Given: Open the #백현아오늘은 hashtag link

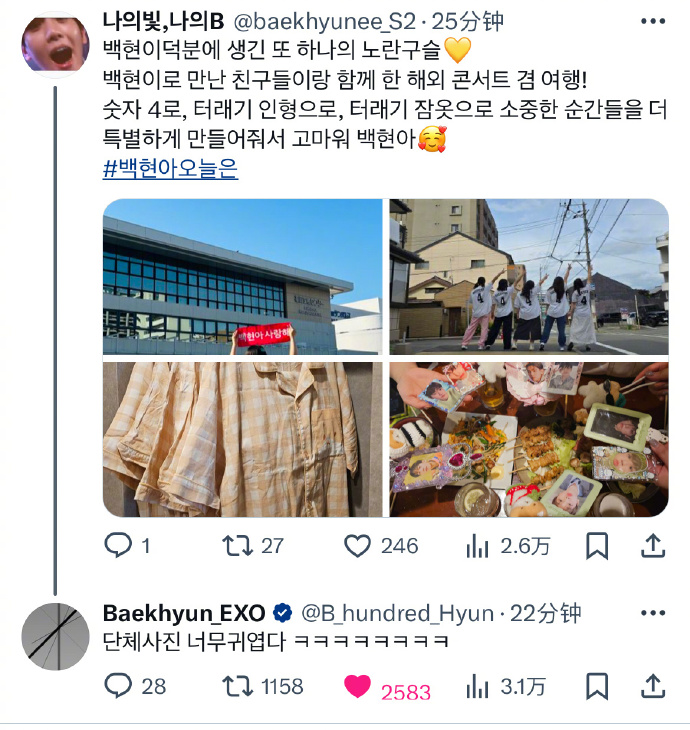Looking at the screenshot, I should pos(171,168).
